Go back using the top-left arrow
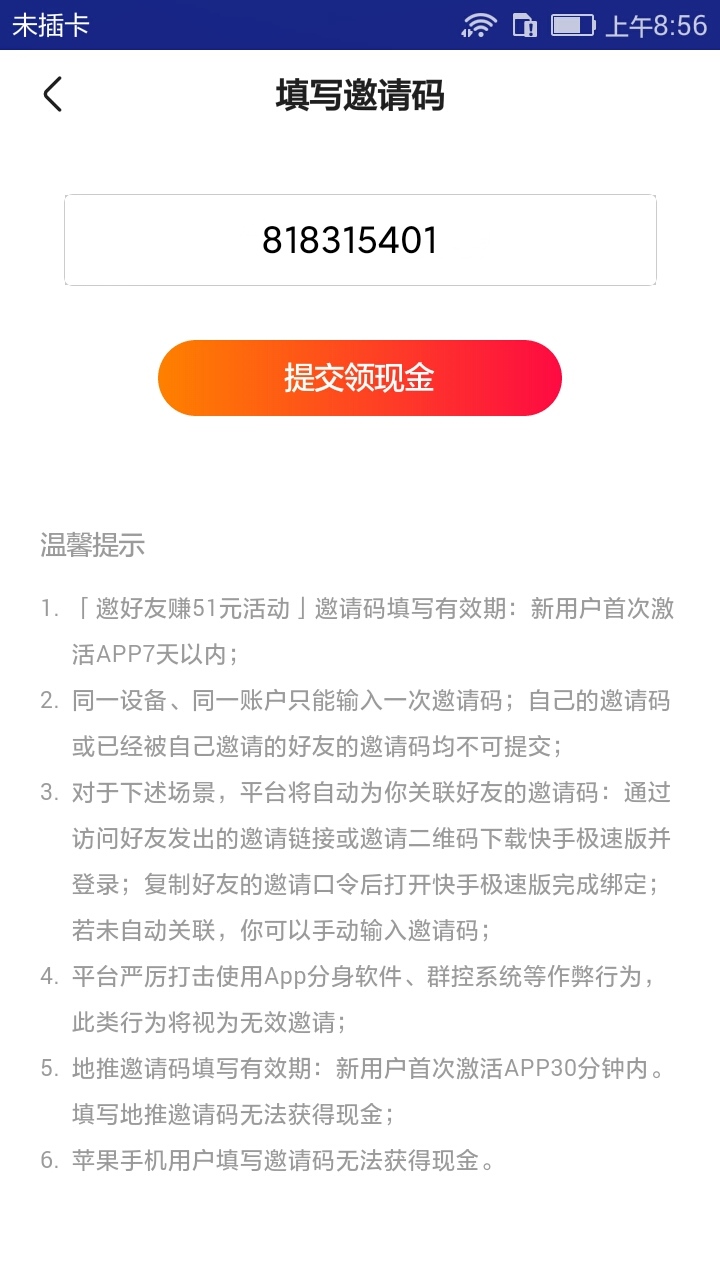This screenshot has width=720, height=1280. coord(52,95)
